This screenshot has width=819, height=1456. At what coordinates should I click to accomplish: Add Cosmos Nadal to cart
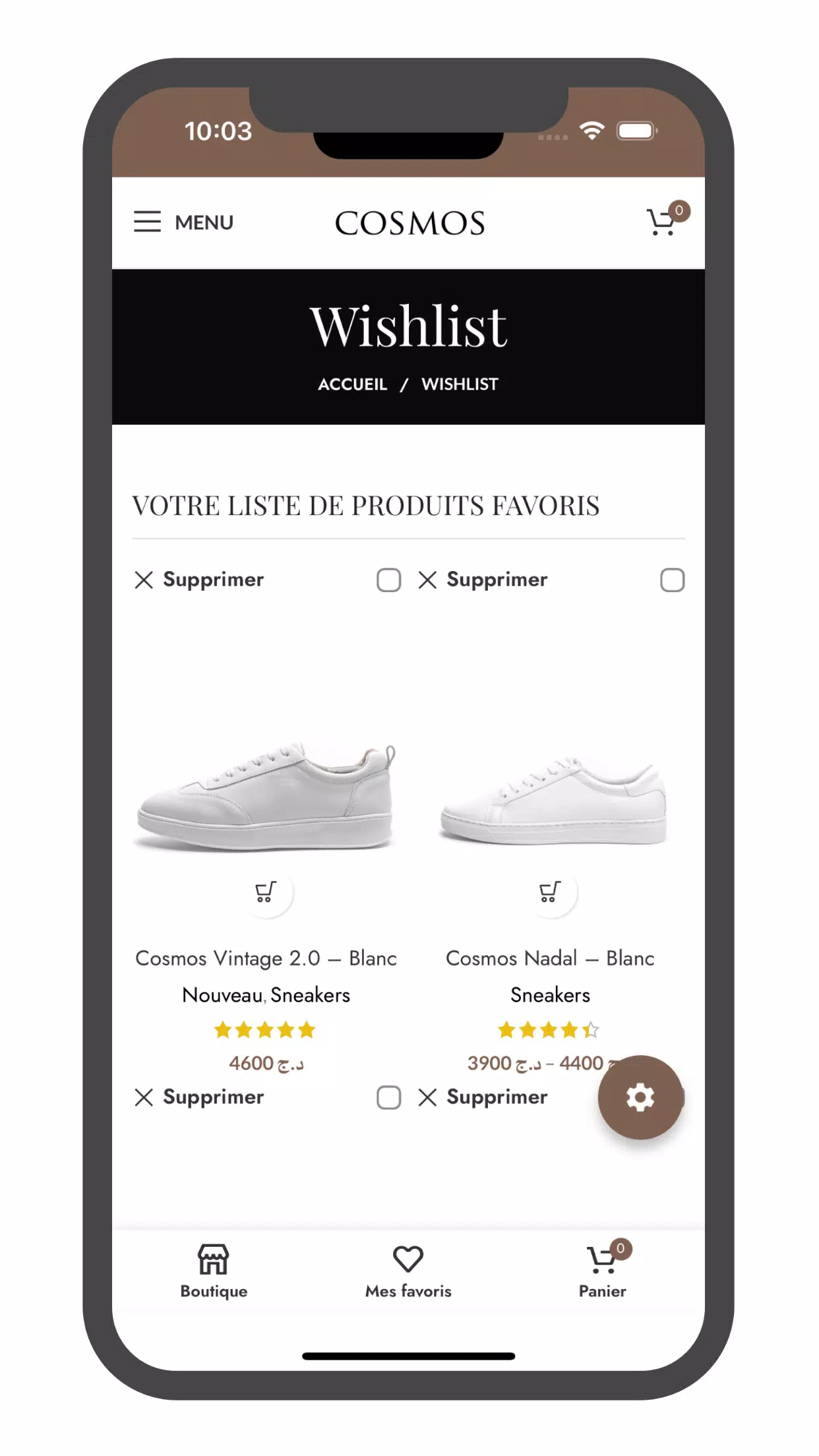tap(550, 892)
